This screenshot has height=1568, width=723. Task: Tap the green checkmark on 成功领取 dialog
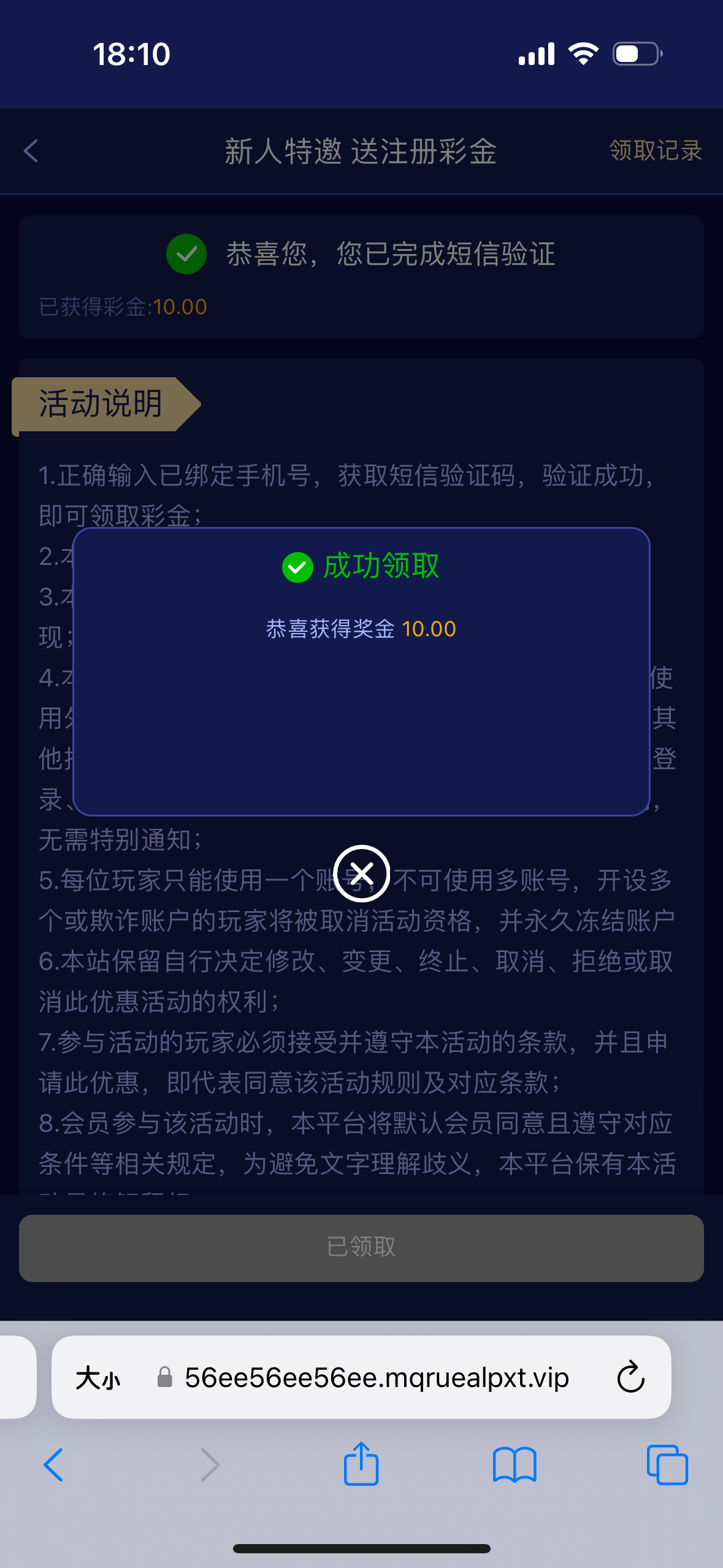tap(297, 569)
